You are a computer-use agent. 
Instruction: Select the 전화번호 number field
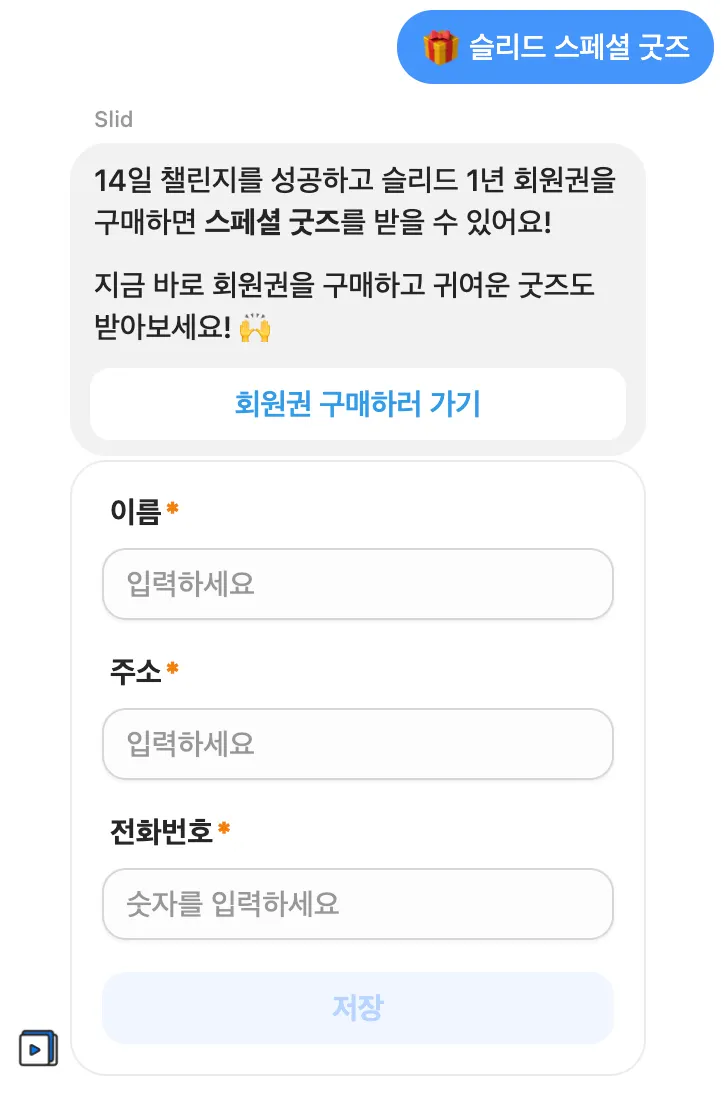[357, 904]
